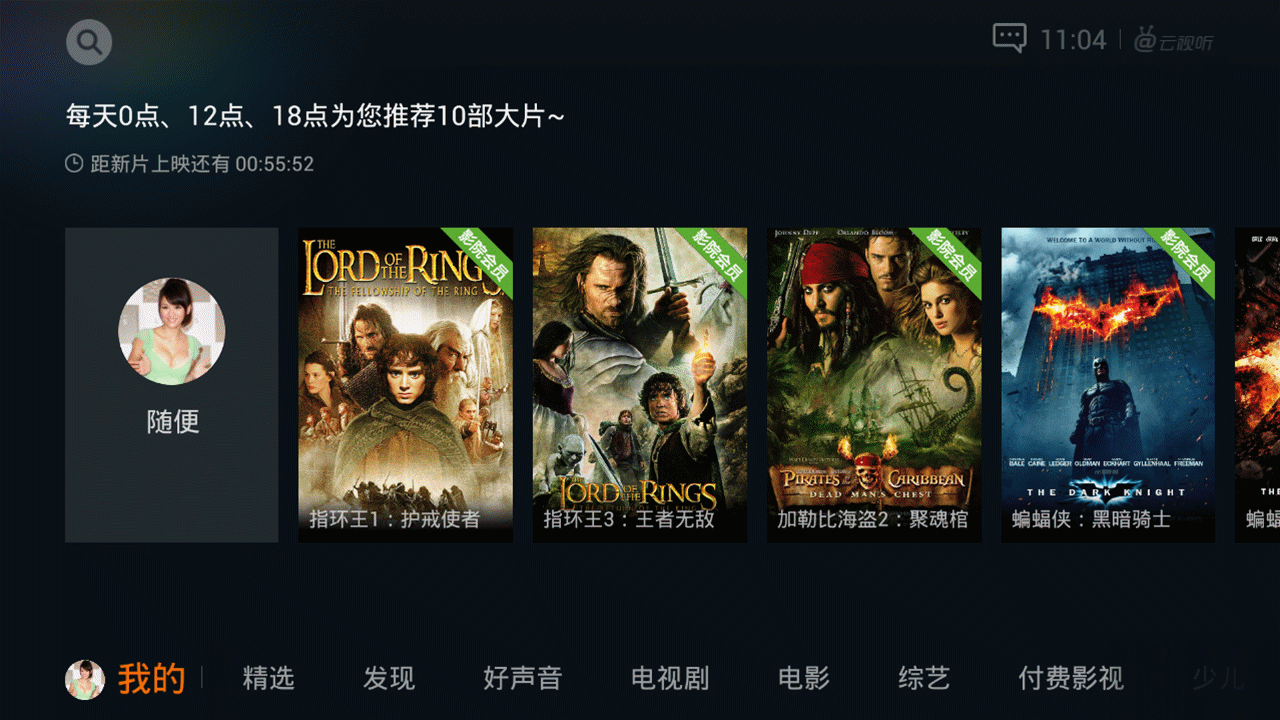This screenshot has height=720, width=1280.
Task: Switch to the 综艺 tab
Action: tap(924, 679)
